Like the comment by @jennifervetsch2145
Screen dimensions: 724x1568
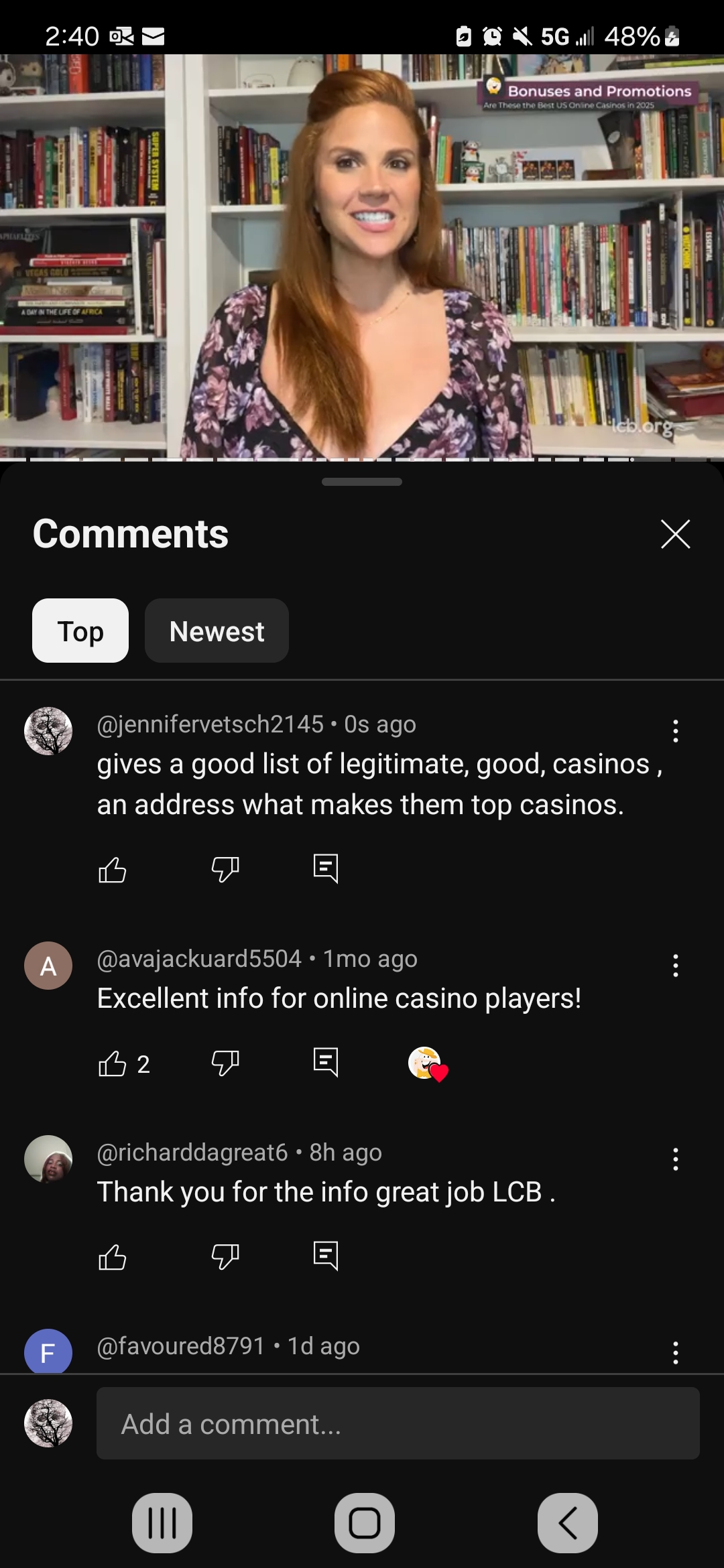pos(113,870)
